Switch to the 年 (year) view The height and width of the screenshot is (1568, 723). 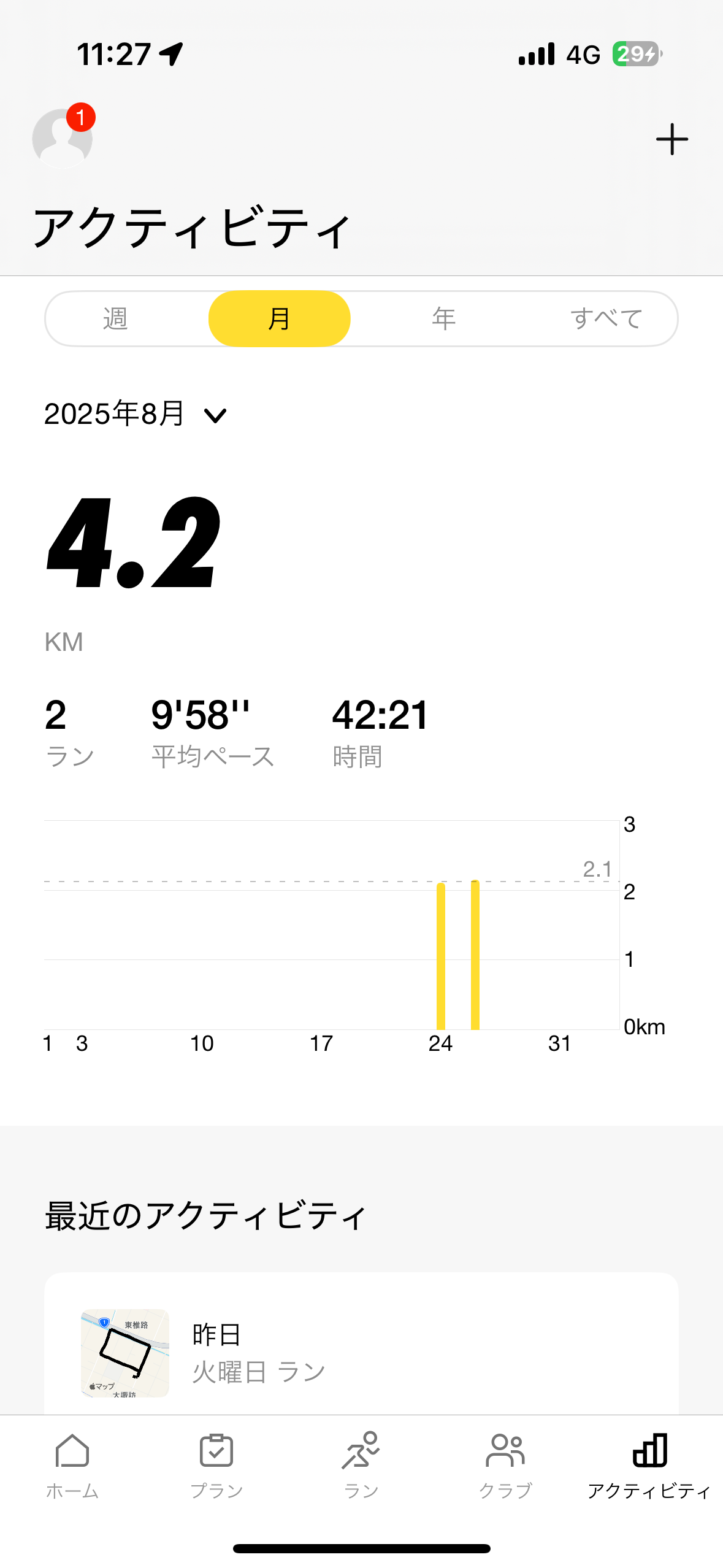click(443, 319)
